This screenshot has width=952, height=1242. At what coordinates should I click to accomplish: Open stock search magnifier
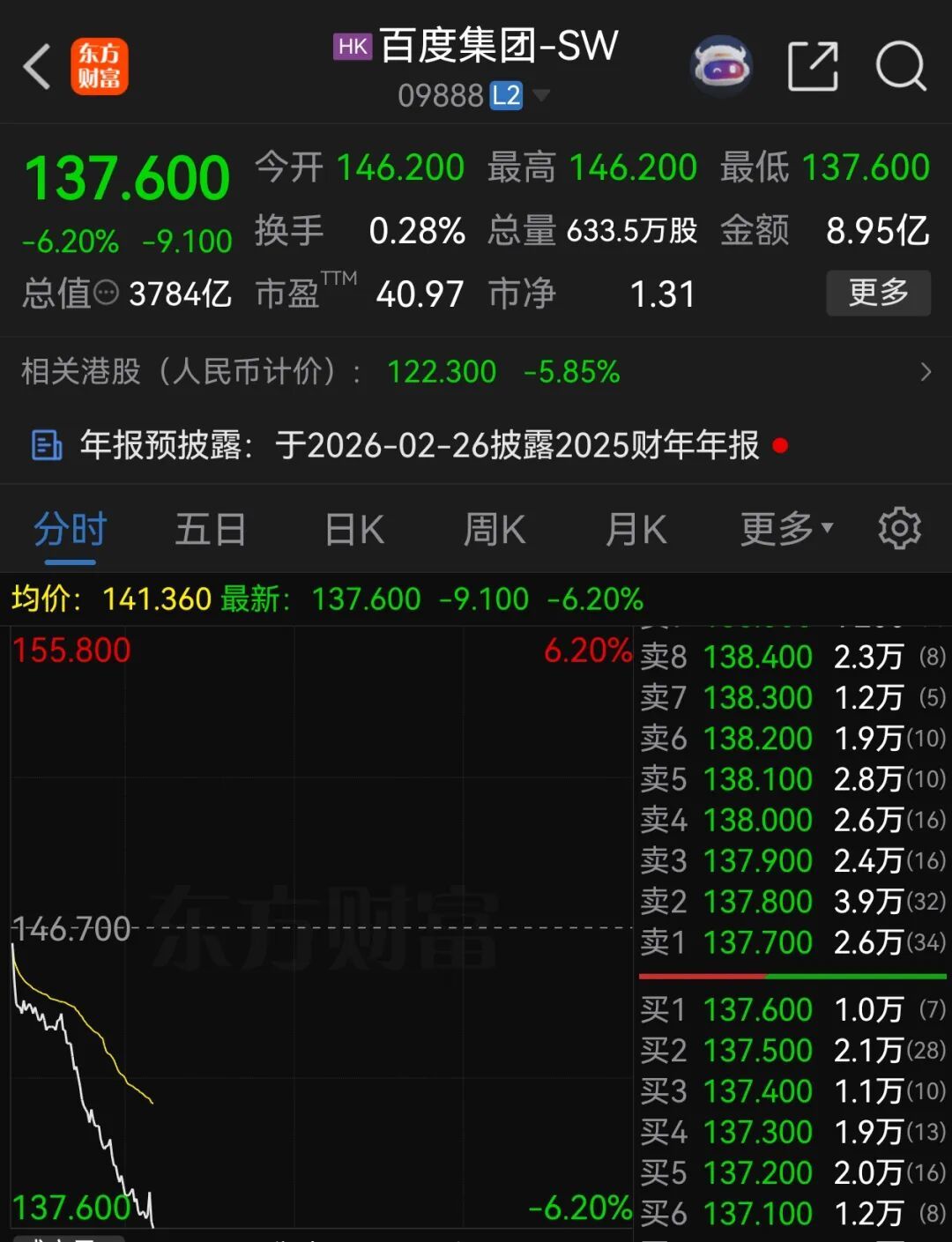pos(900,66)
